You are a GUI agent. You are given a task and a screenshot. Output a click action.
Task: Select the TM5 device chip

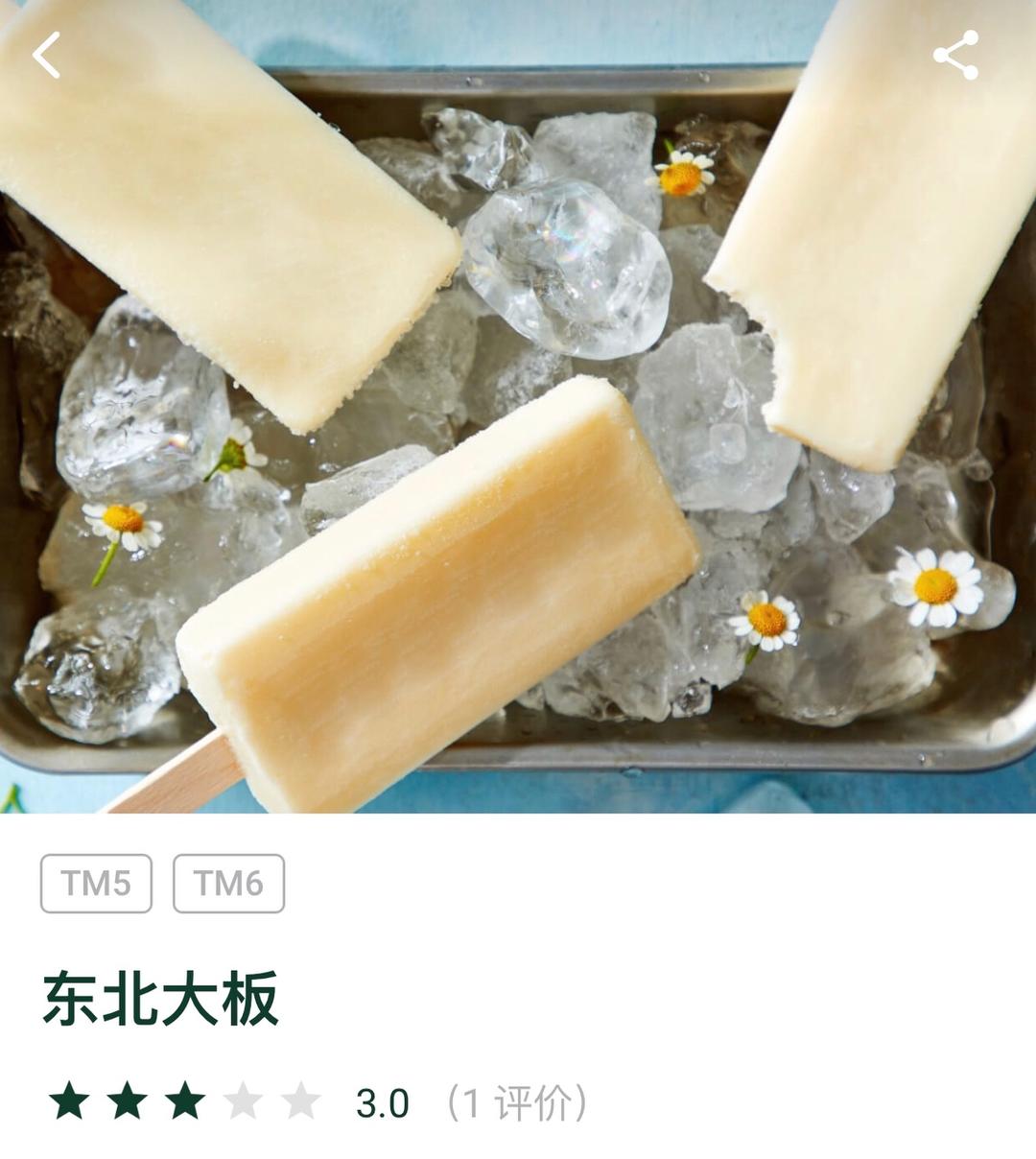[x=96, y=883]
